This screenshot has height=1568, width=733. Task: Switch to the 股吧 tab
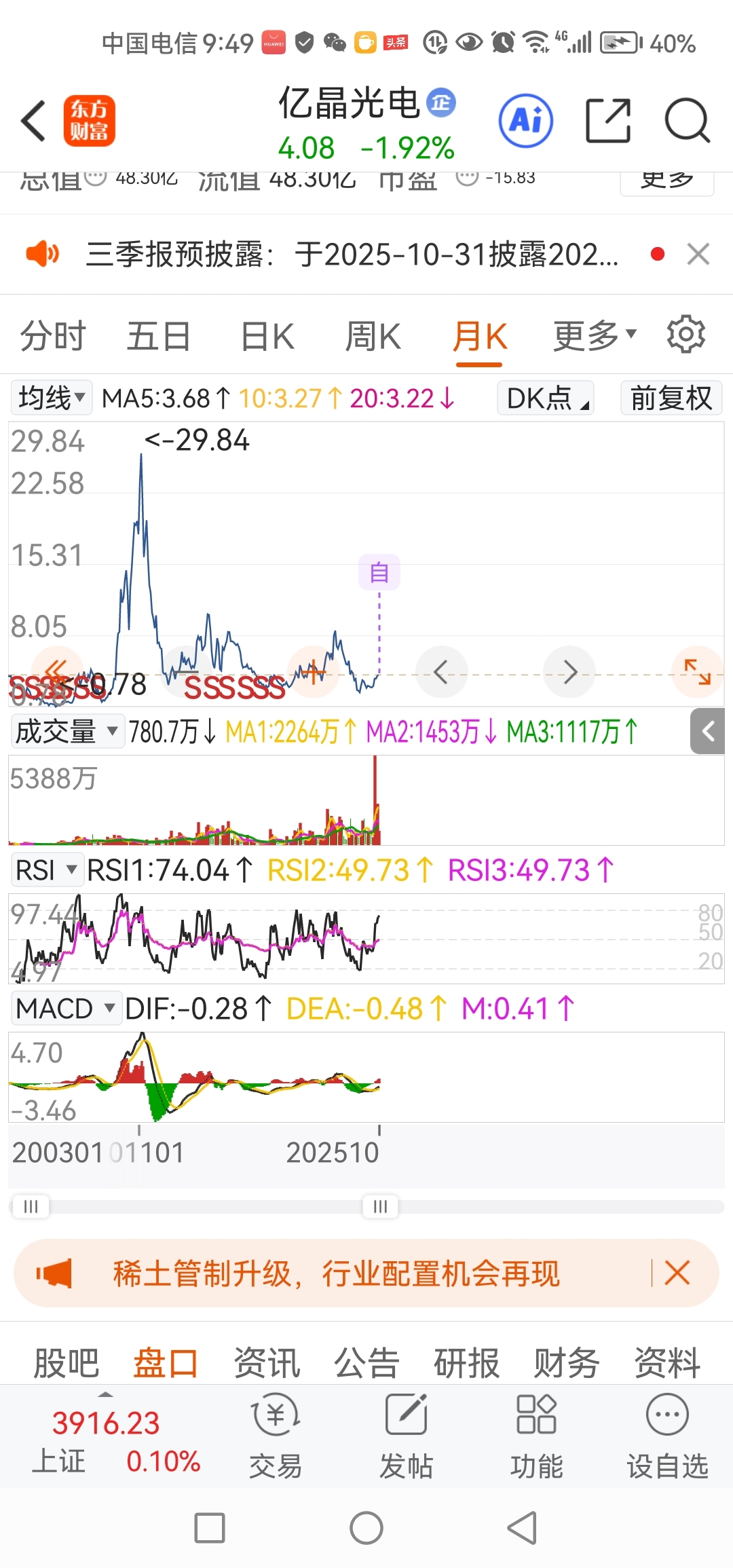(67, 1363)
